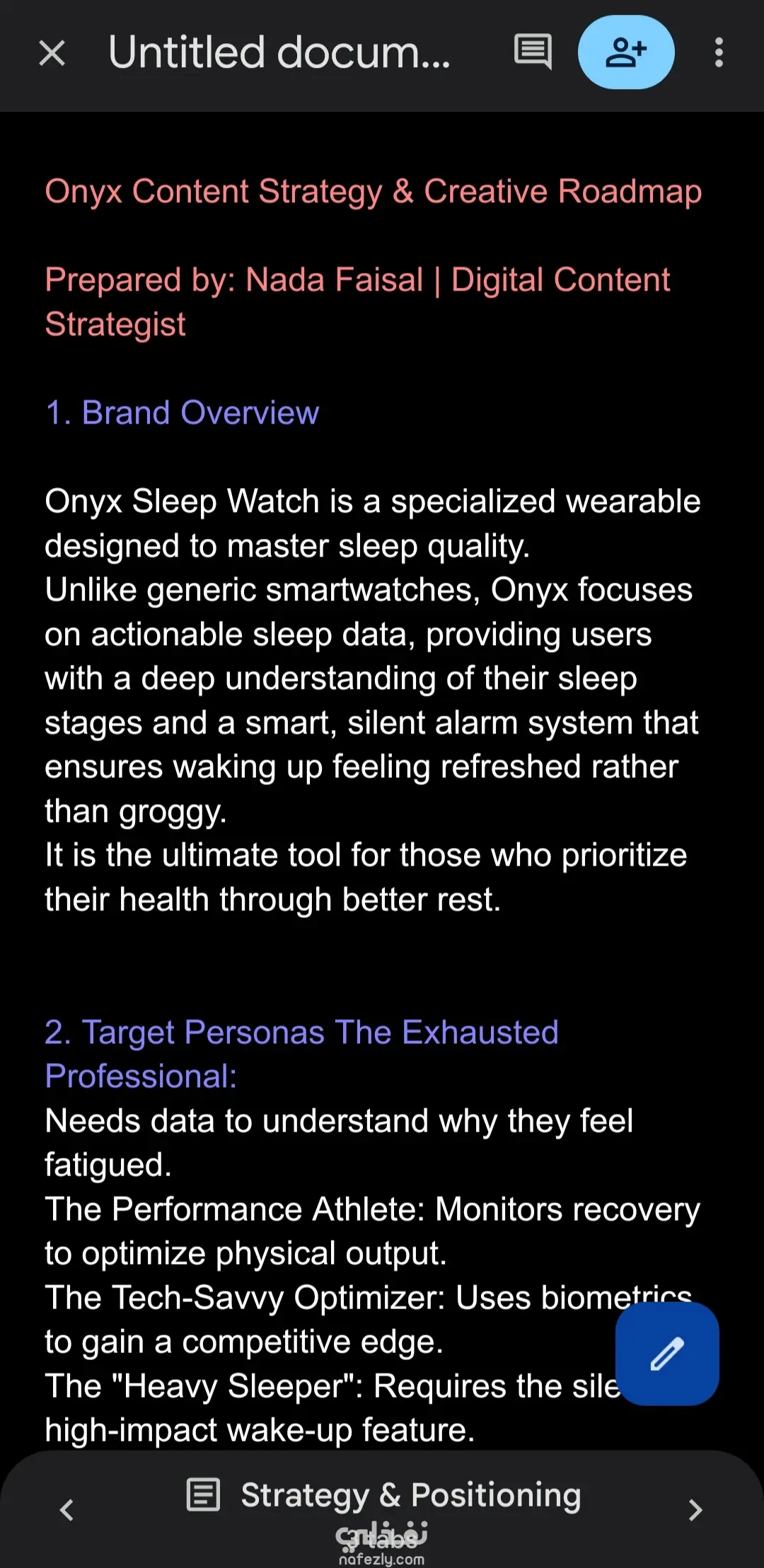The height and width of the screenshot is (1568, 764).
Task: Close the document with the X icon
Action: click(52, 53)
